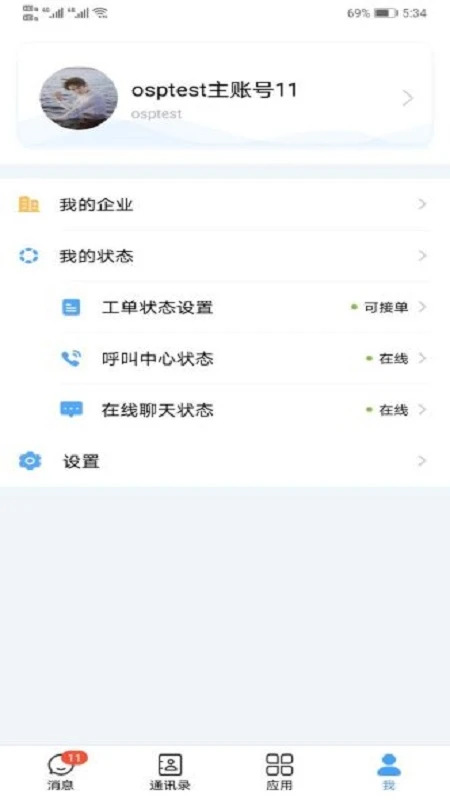Select the 我 tab

click(x=389, y=771)
